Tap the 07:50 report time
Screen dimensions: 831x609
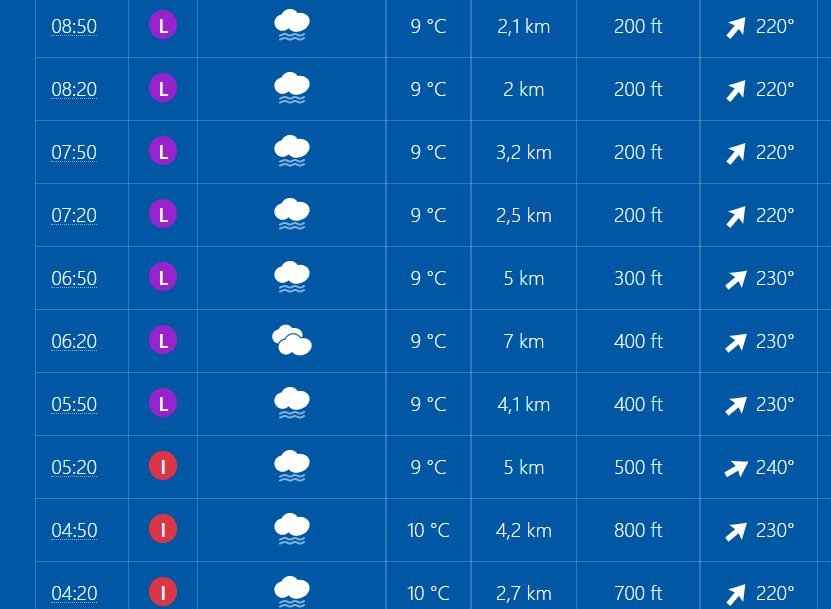(x=74, y=152)
